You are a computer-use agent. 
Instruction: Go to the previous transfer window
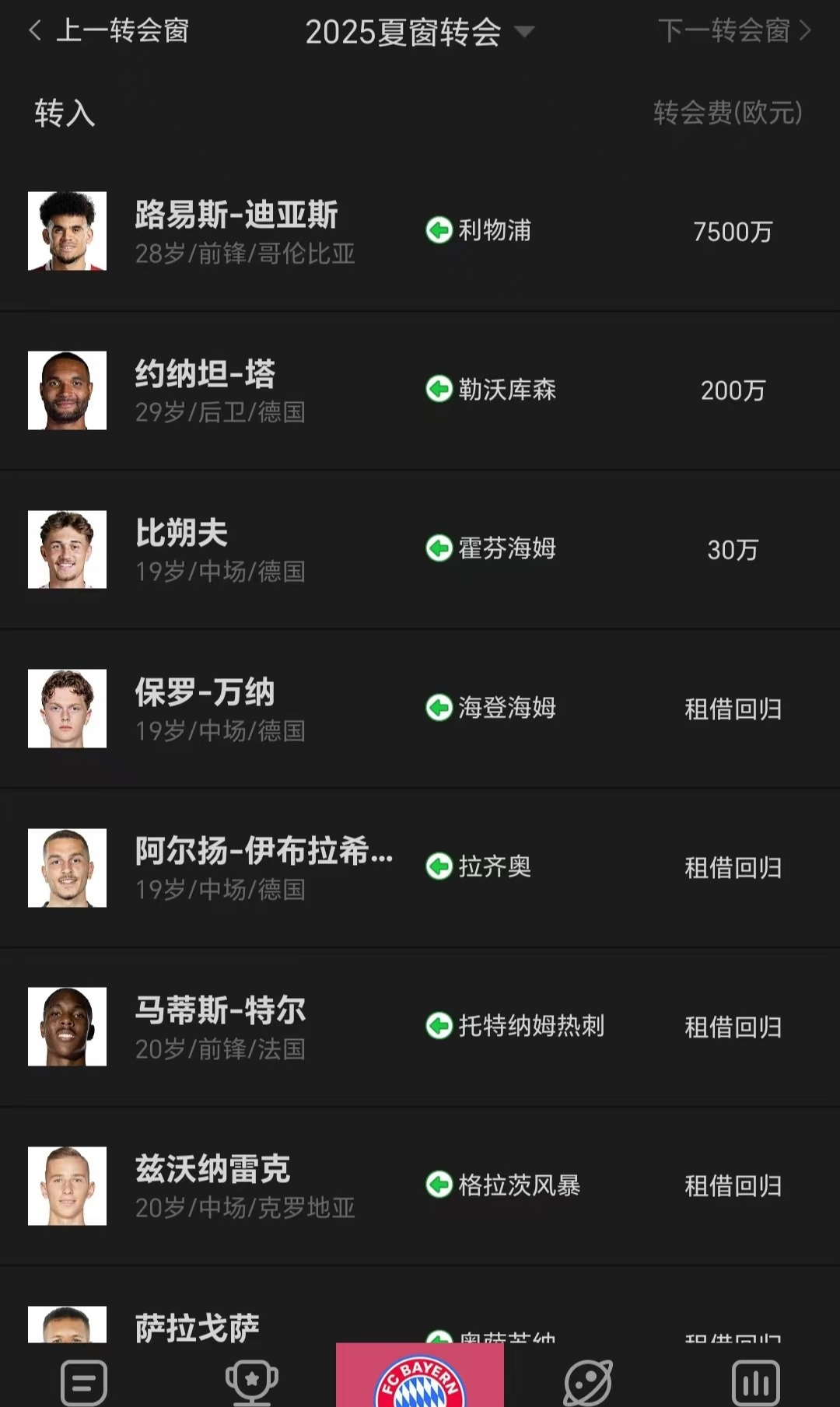109,31
